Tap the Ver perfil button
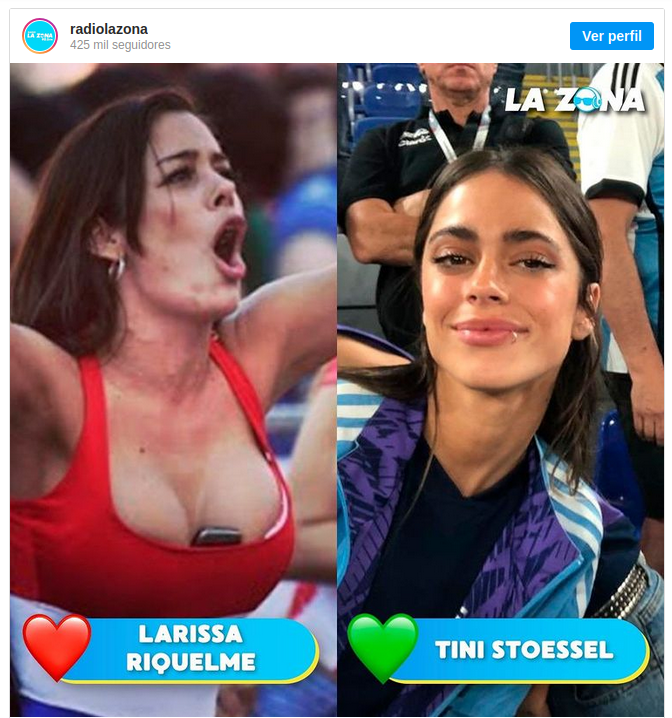Screen dimensions: 672x718 pos(611,36)
